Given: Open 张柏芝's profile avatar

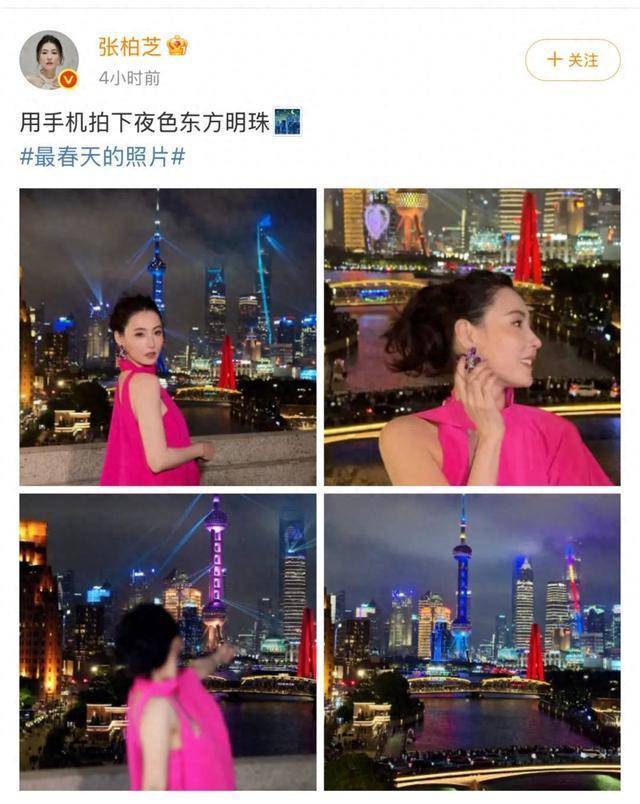Looking at the screenshot, I should click(x=49, y=60).
